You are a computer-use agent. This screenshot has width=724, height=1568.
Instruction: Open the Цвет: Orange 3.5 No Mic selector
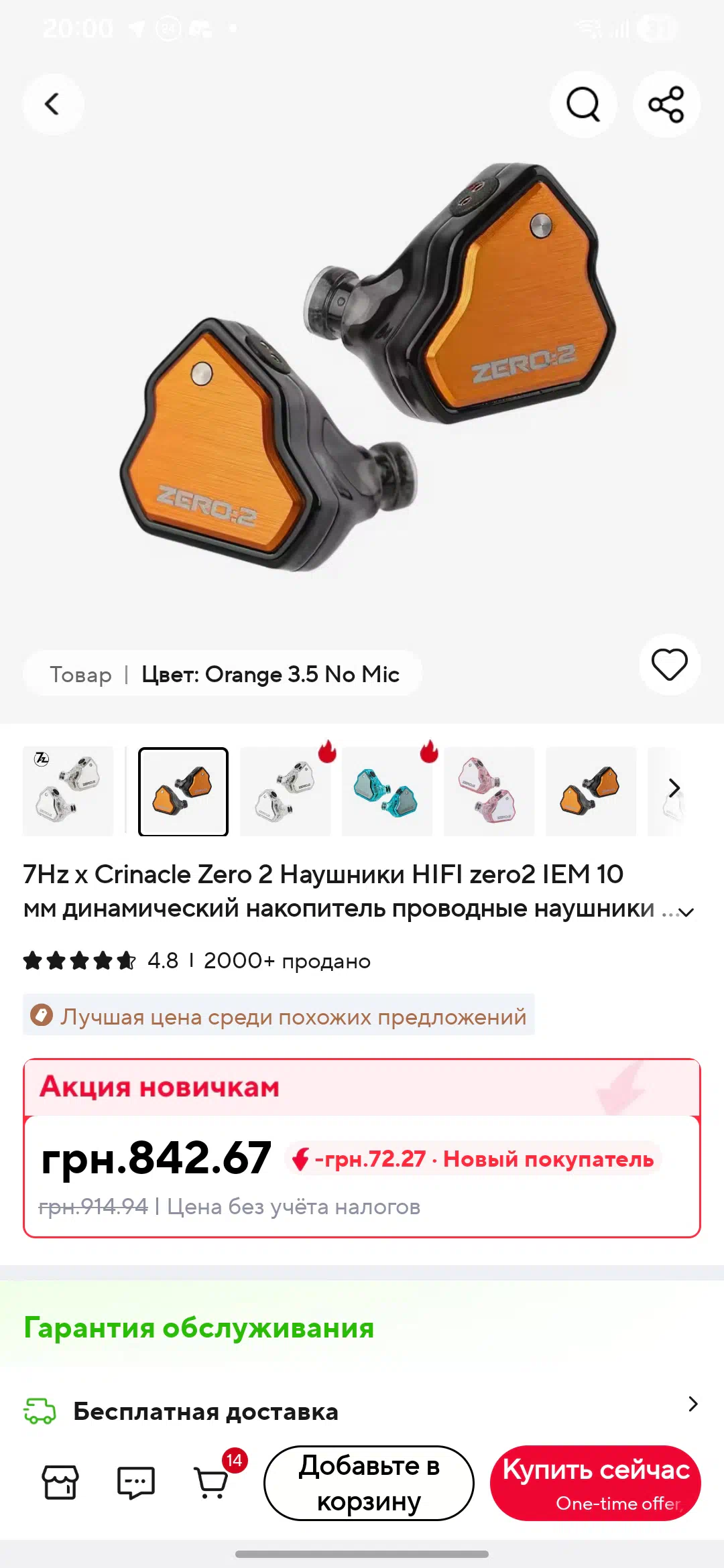pos(269,674)
